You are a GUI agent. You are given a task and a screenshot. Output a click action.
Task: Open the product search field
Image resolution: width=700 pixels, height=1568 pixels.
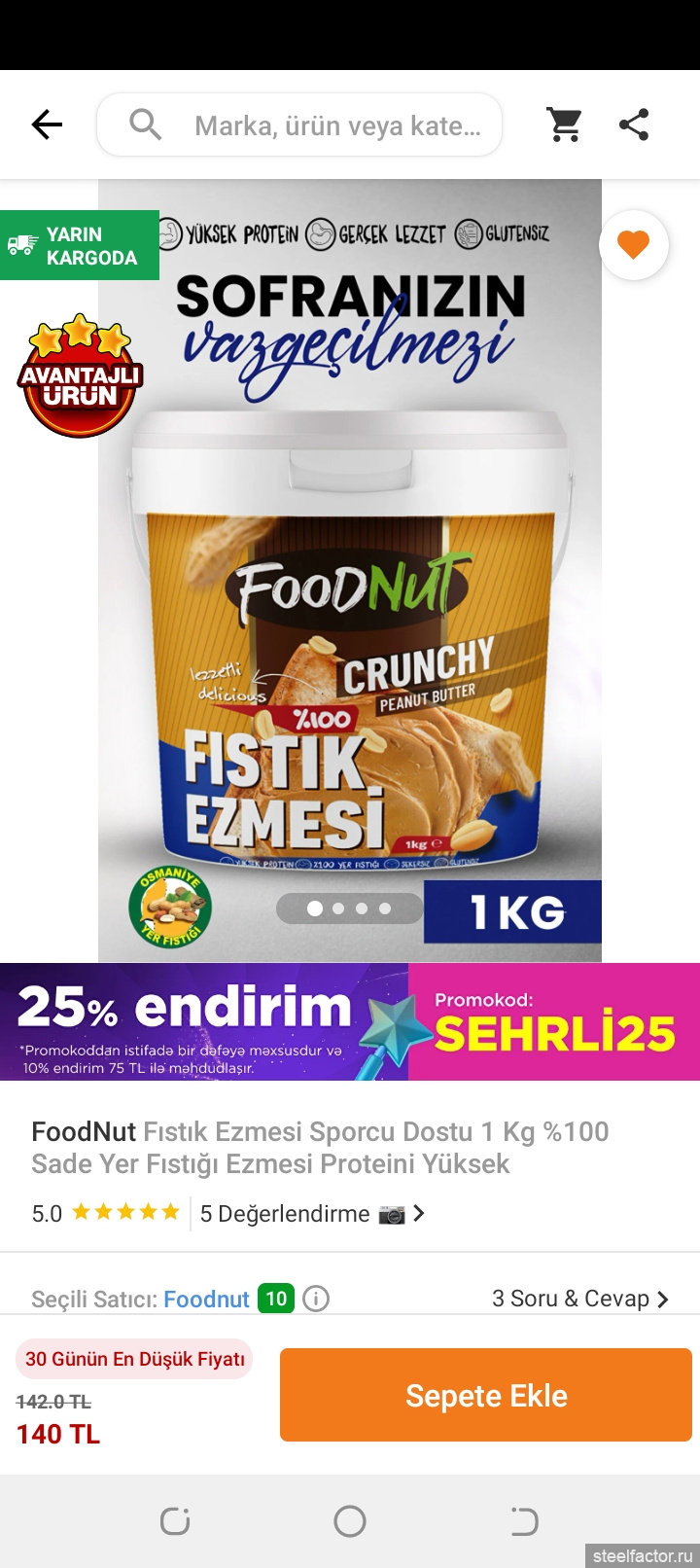tap(299, 125)
